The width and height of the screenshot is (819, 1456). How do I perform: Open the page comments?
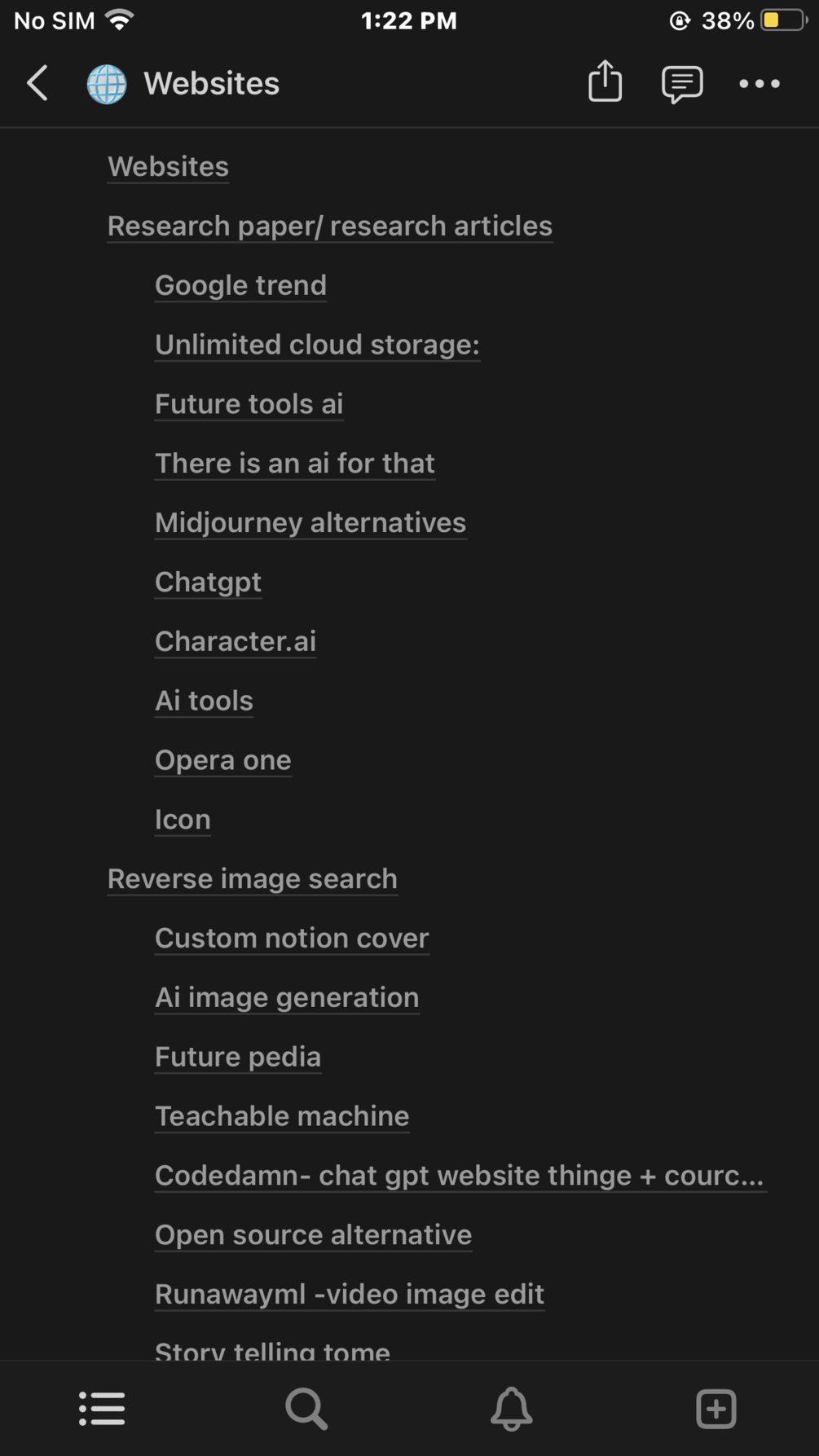(x=681, y=83)
